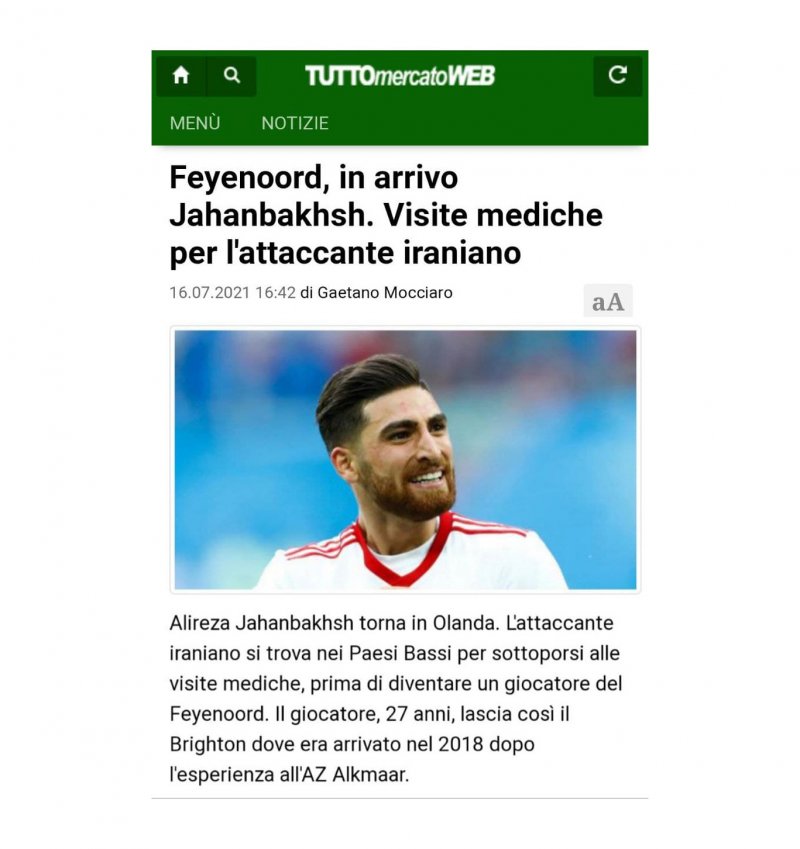Switch to the NOTIZIE section
Image resolution: width=800 pixels, height=849 pixels.
point(295,123)
